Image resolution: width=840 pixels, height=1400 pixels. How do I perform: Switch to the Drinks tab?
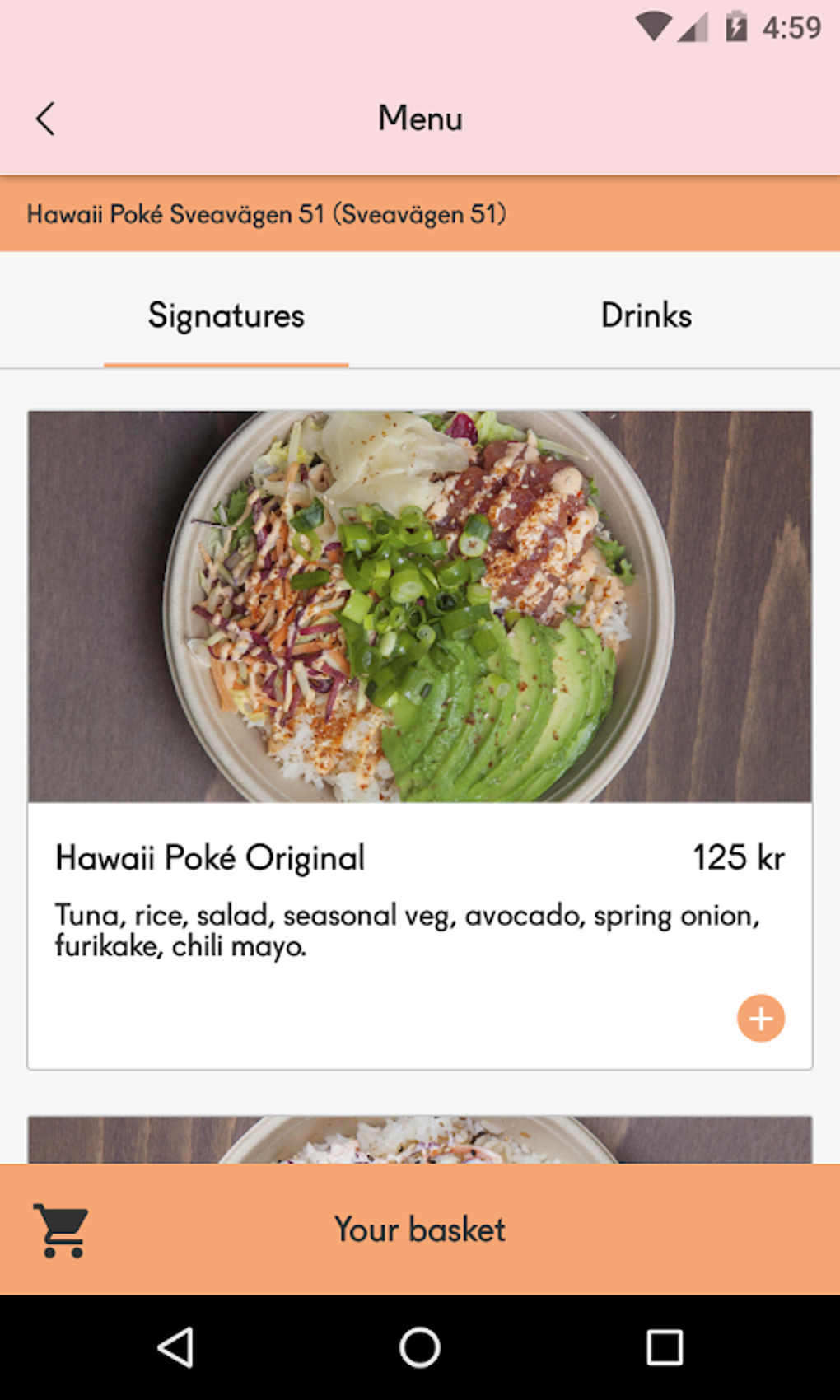click(646, 315)
